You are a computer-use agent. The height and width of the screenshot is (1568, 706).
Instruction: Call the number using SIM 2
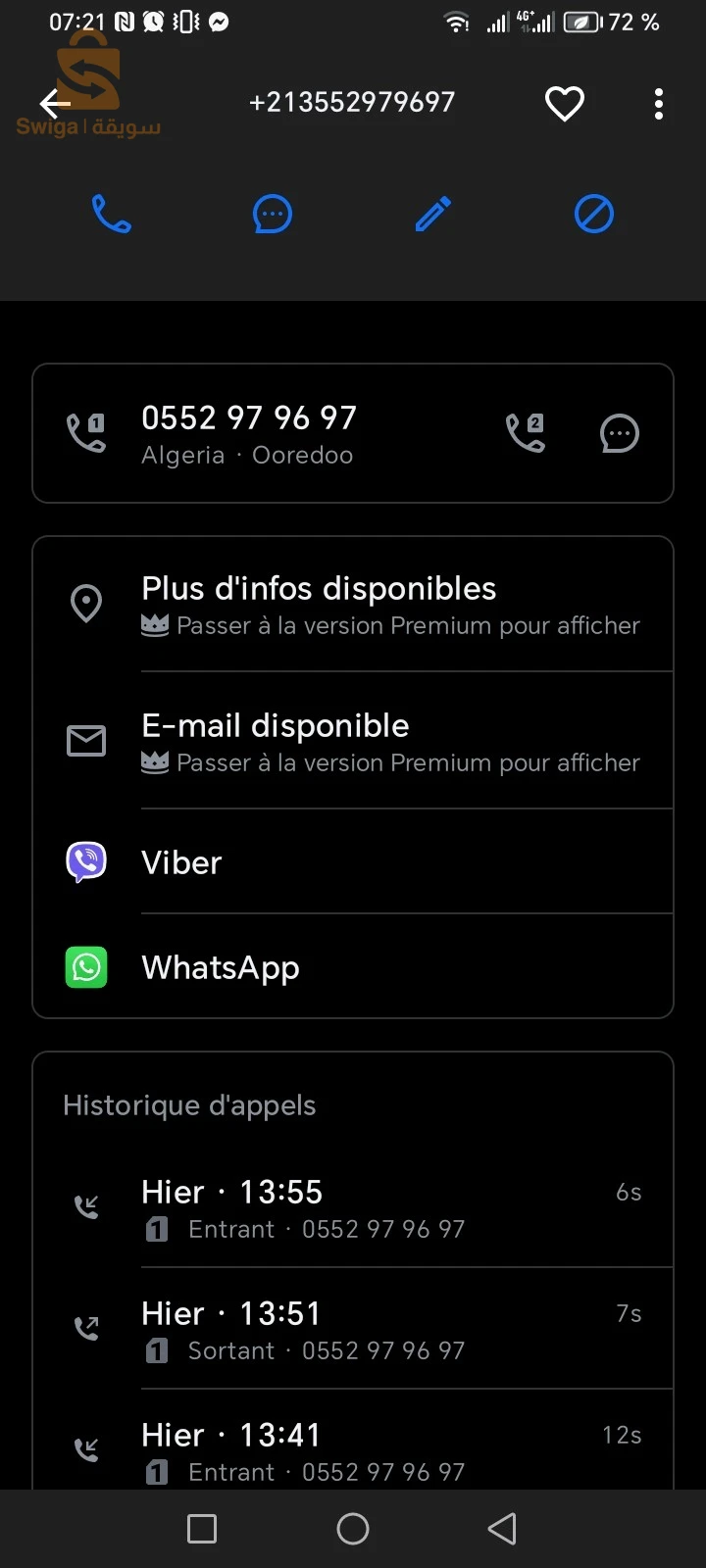click(525, 432)
